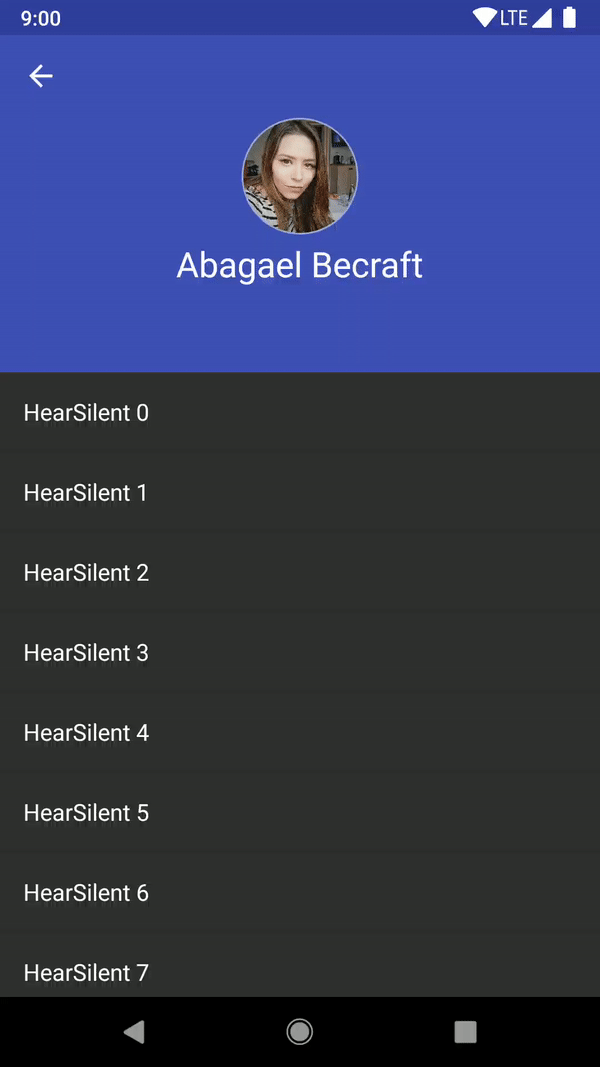Image resolution: width=600 pixels, height=1067 pixels.
Task: Tap the HearSilent 2 item
Action: [x=300, y=572]
